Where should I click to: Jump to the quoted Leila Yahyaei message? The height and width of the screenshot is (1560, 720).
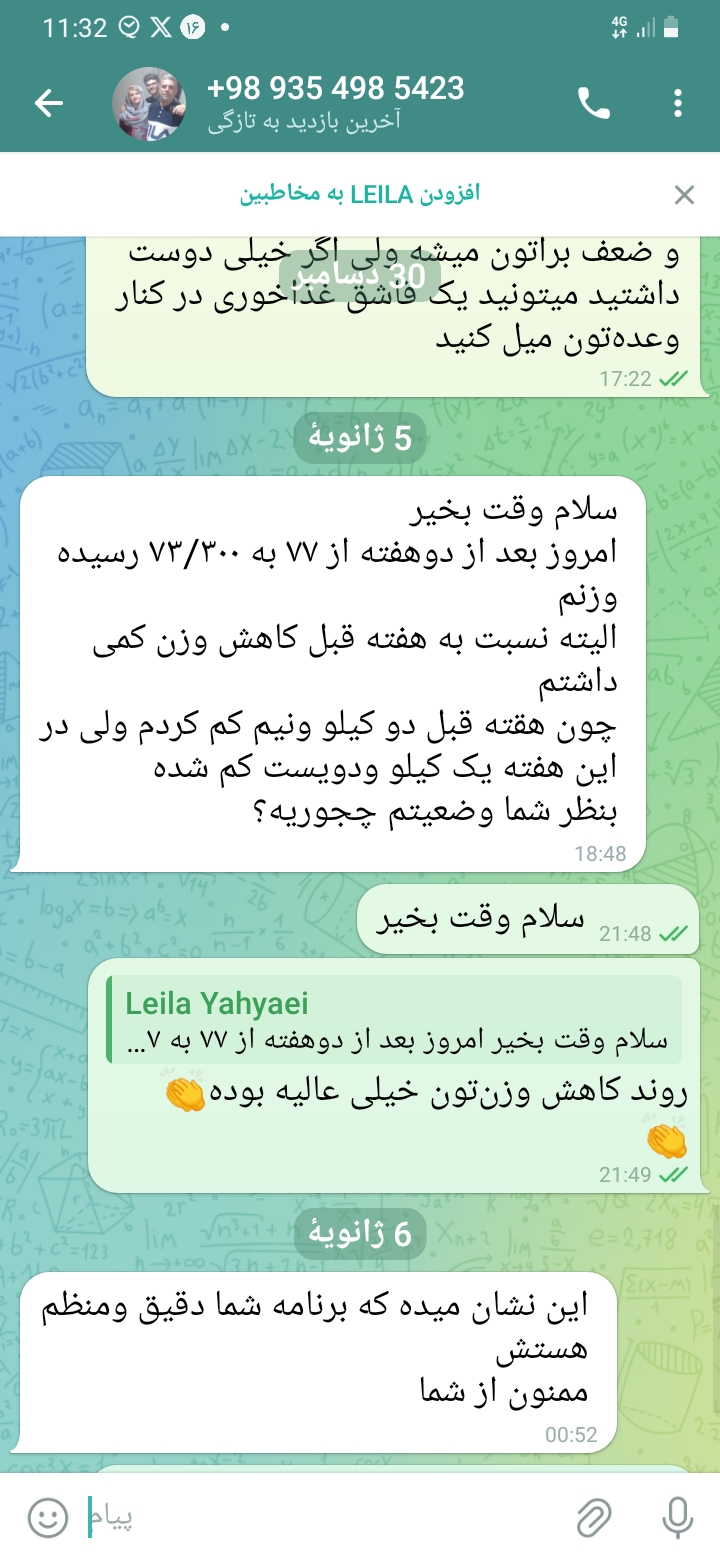395,1019
